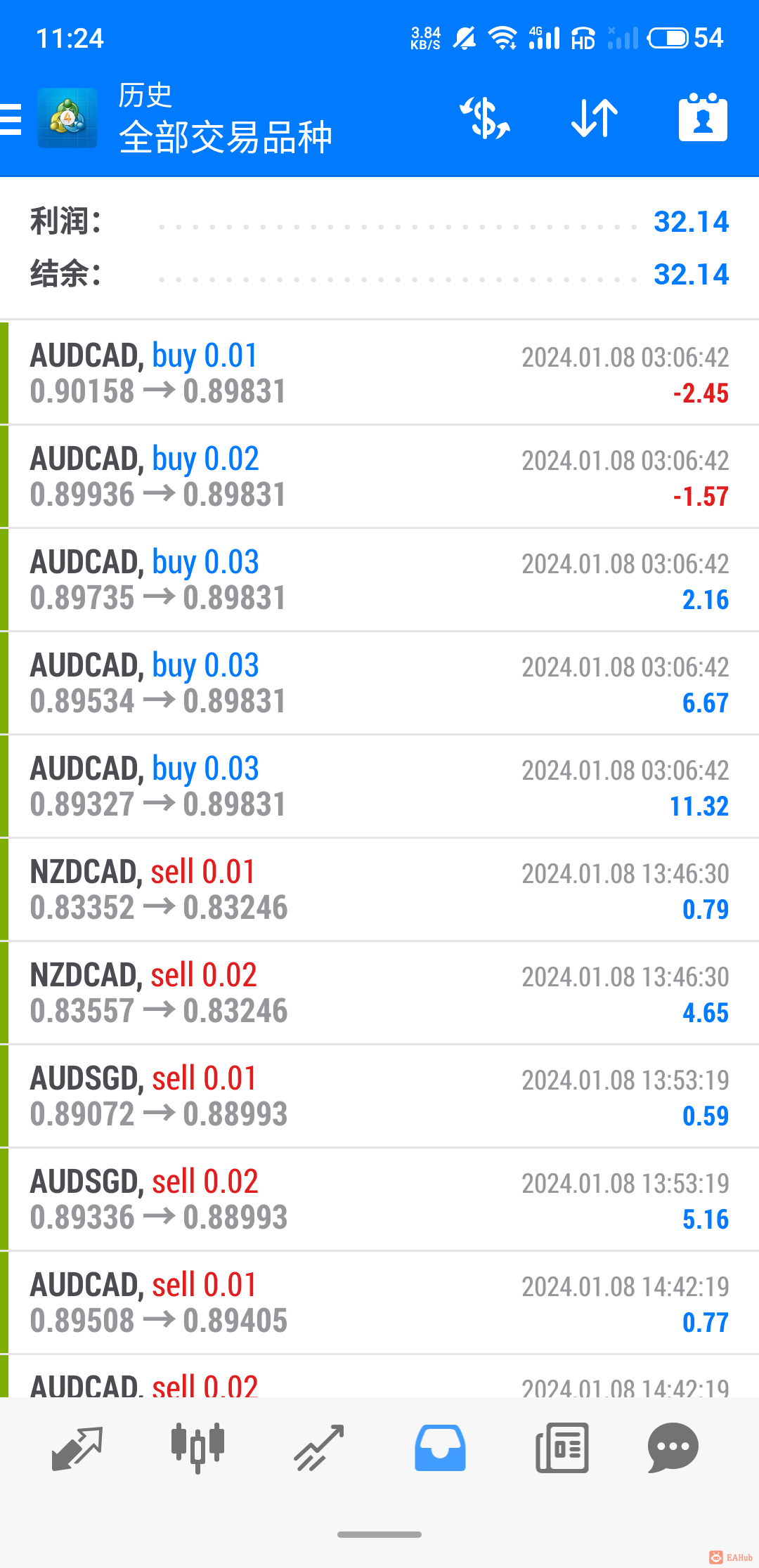The width and height of the screenshot is (759, 1568).
Task: Switch to the Trade tab
Action: coord(319,1449)
